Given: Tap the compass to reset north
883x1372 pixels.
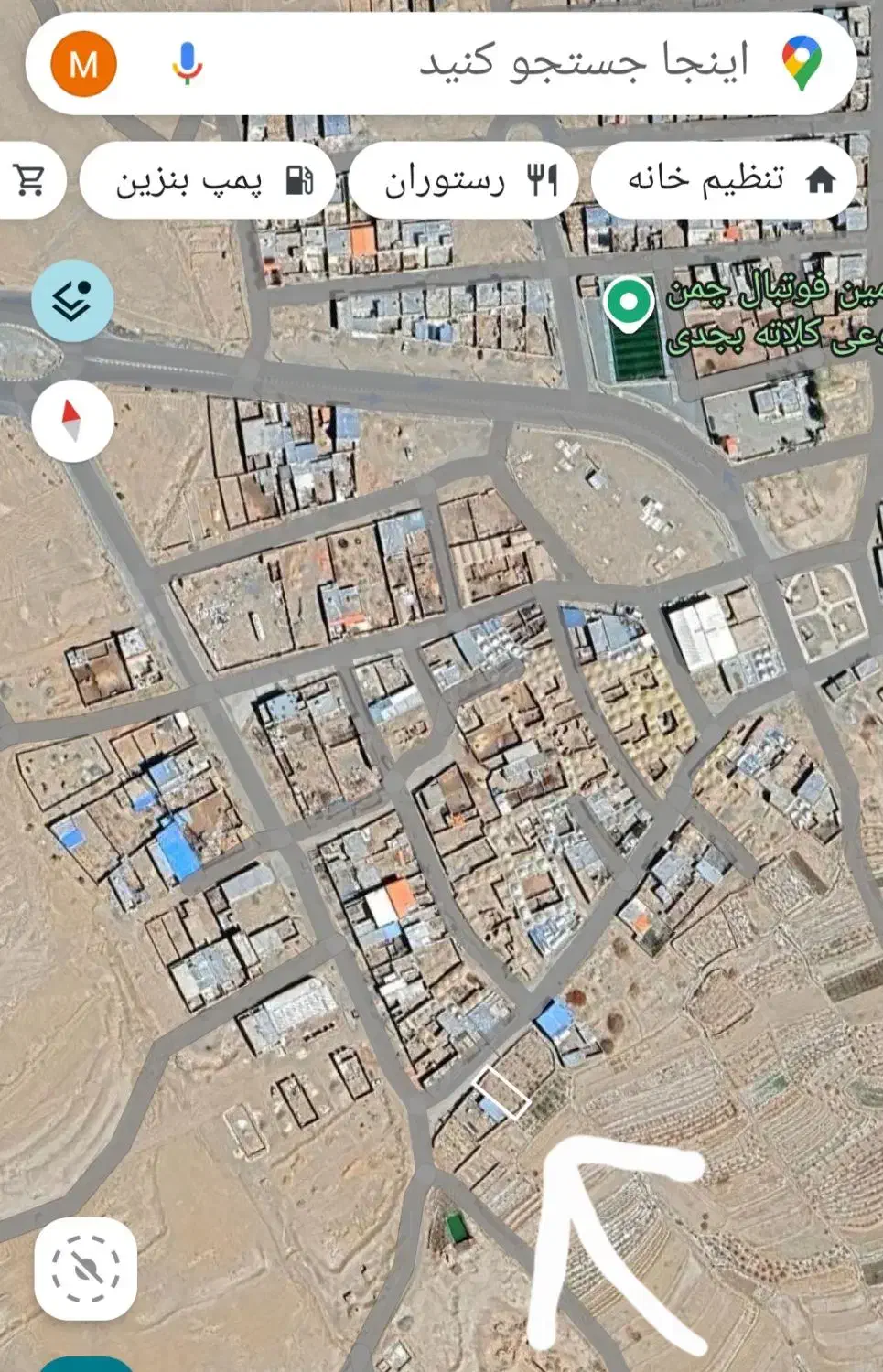Looking at the screenshot, I should click(72, 421).
